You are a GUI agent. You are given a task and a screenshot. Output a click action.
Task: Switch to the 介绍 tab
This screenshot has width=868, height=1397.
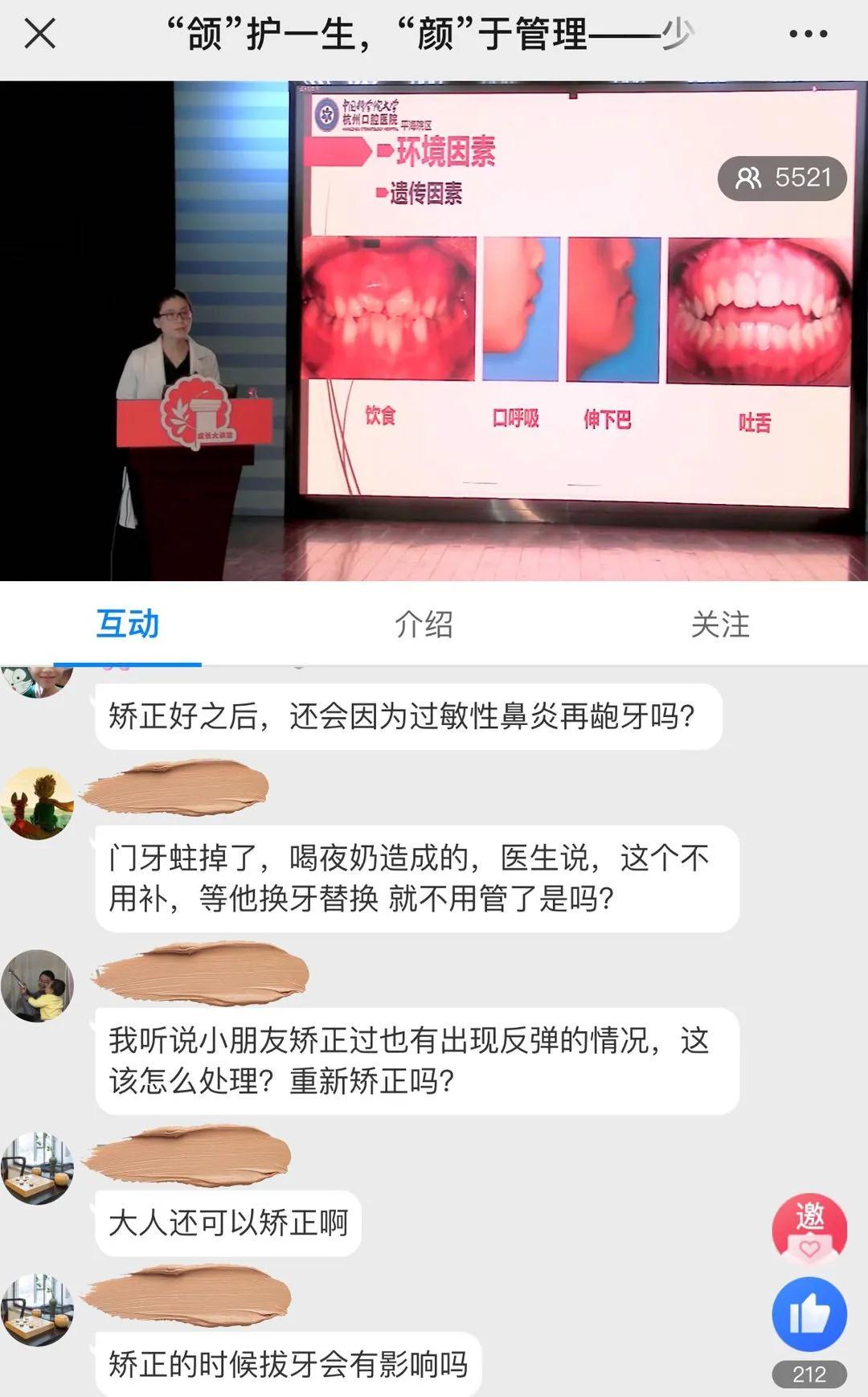(x=424, y=625)
